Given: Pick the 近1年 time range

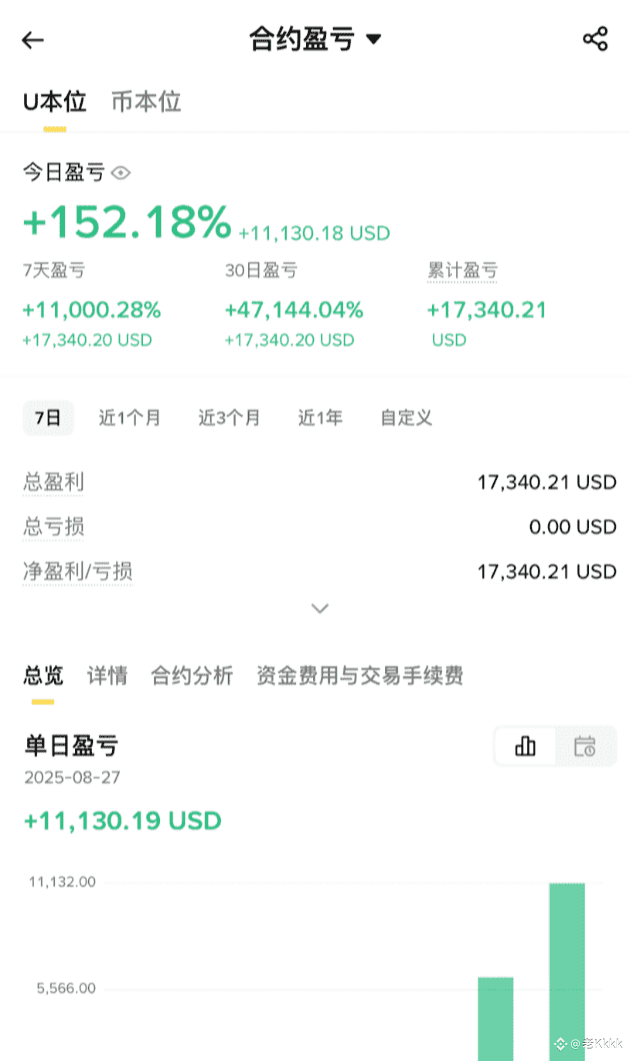Looking at the screenshot, I should tap(320, 417).
